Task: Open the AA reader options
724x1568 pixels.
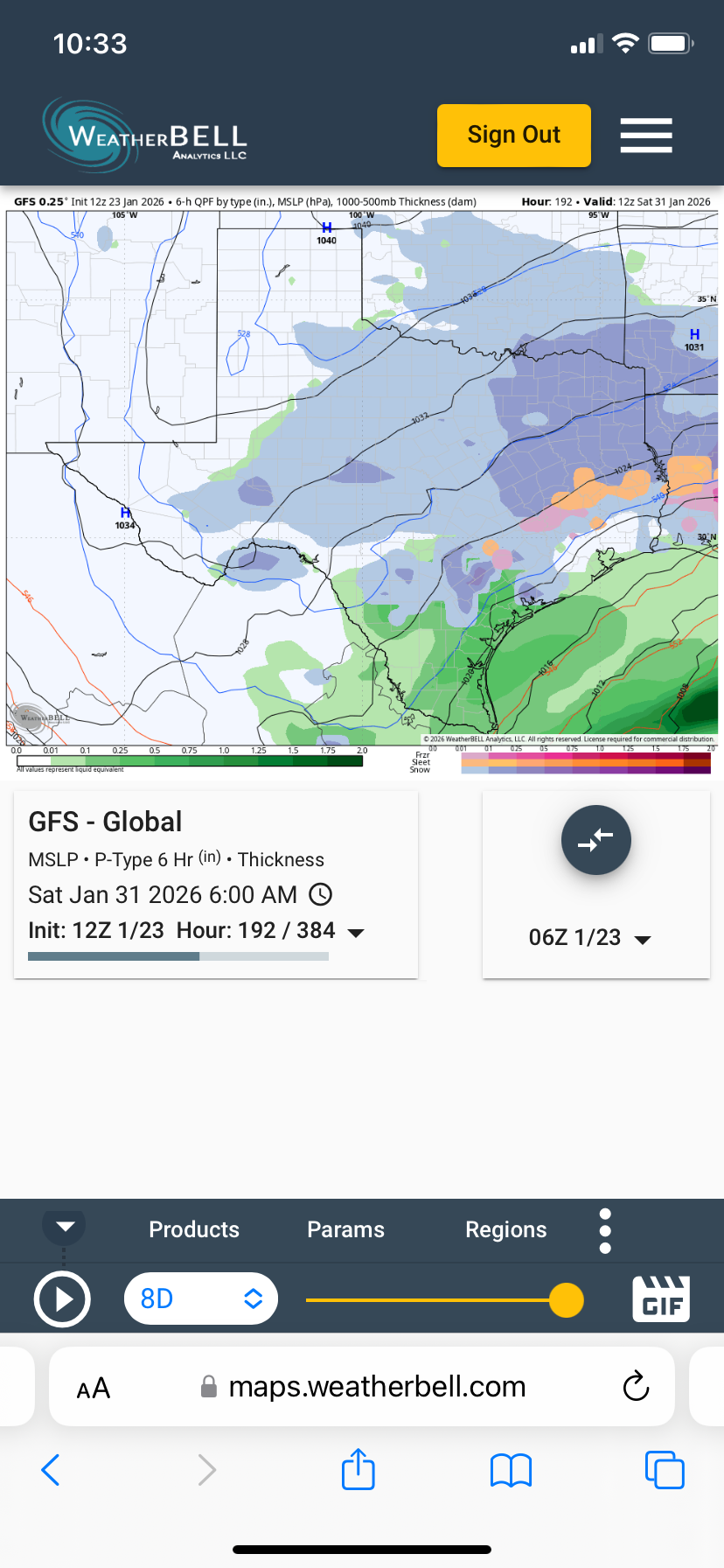Action: (94, 1388)
